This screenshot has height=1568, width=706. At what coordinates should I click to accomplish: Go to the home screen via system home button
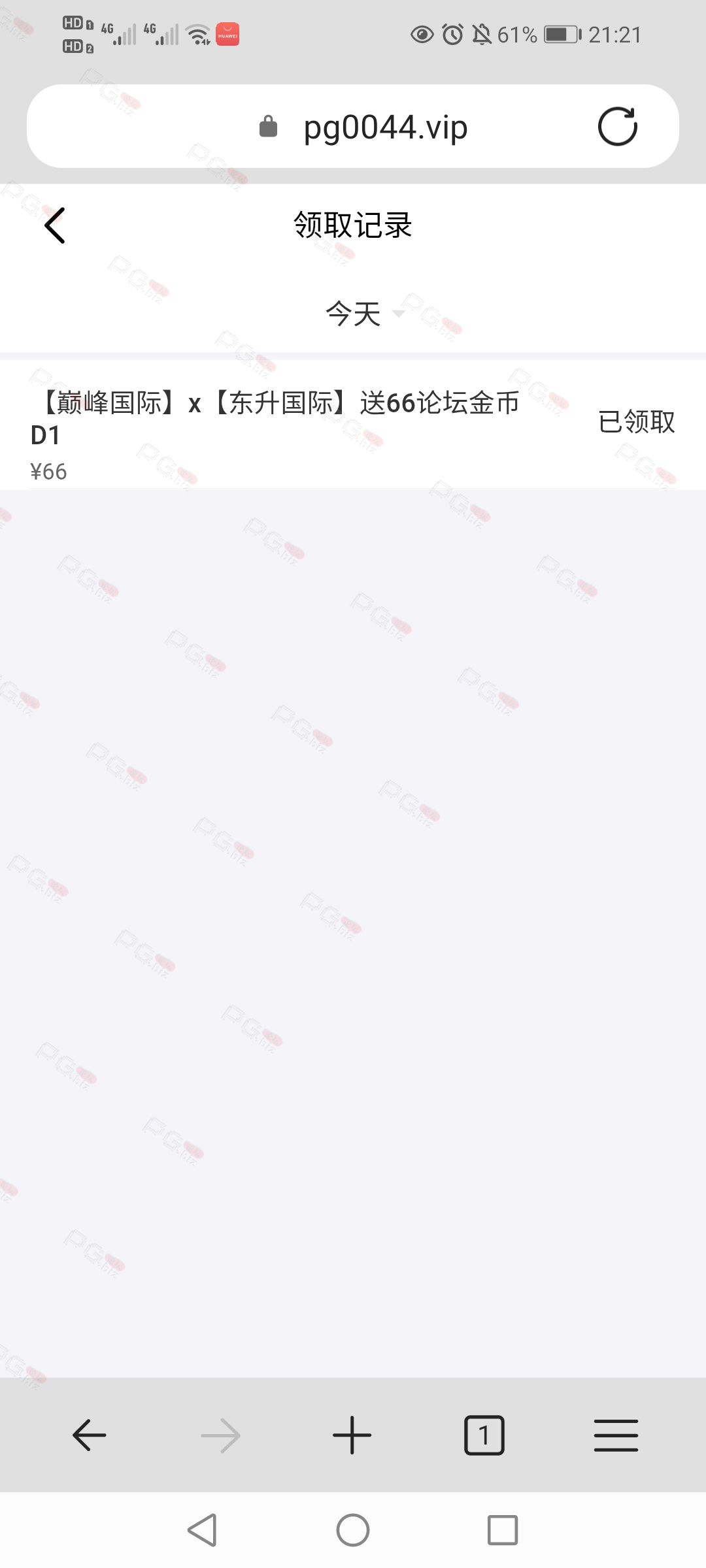coord(353,1530)
